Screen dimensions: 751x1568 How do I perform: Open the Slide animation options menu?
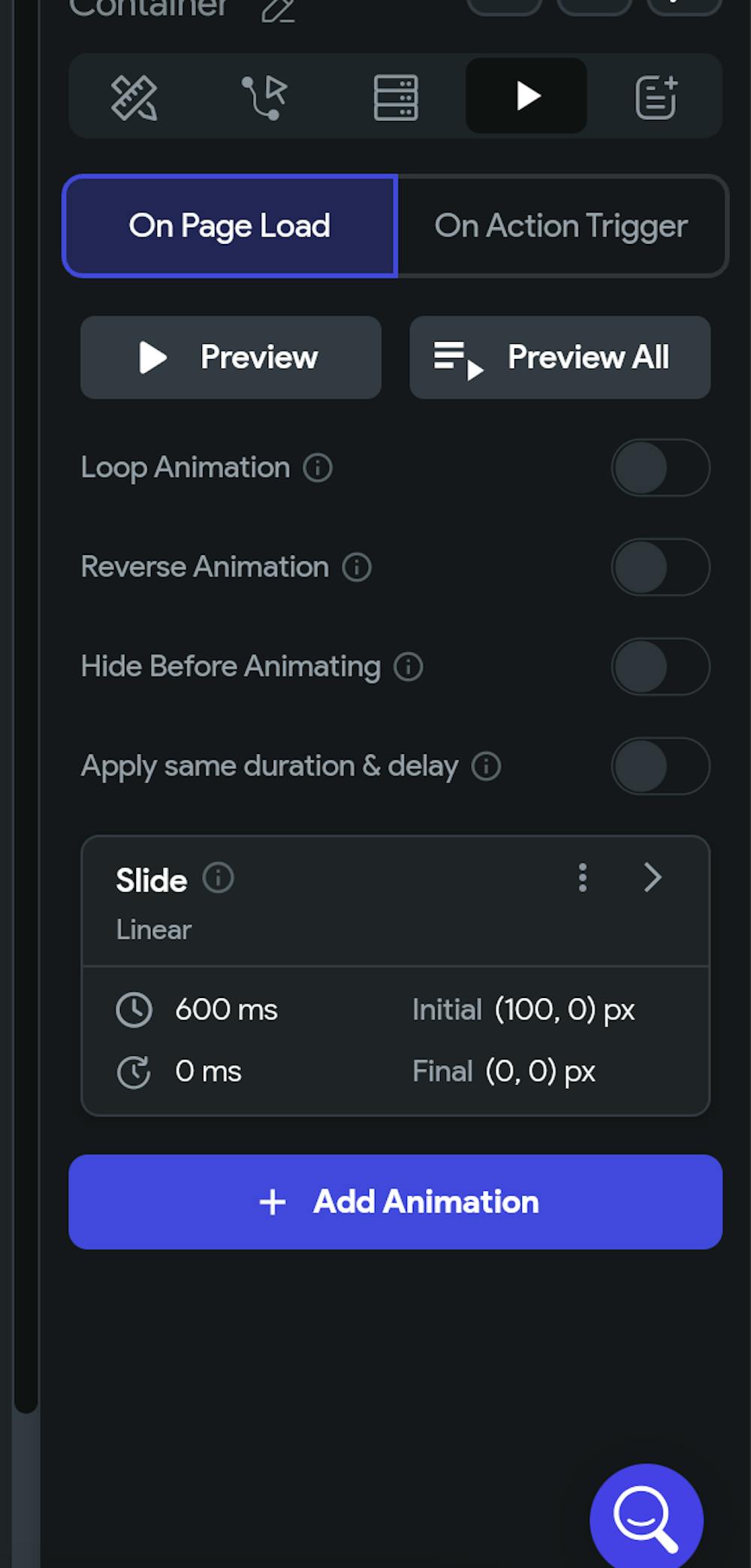(x=582, y=877)
